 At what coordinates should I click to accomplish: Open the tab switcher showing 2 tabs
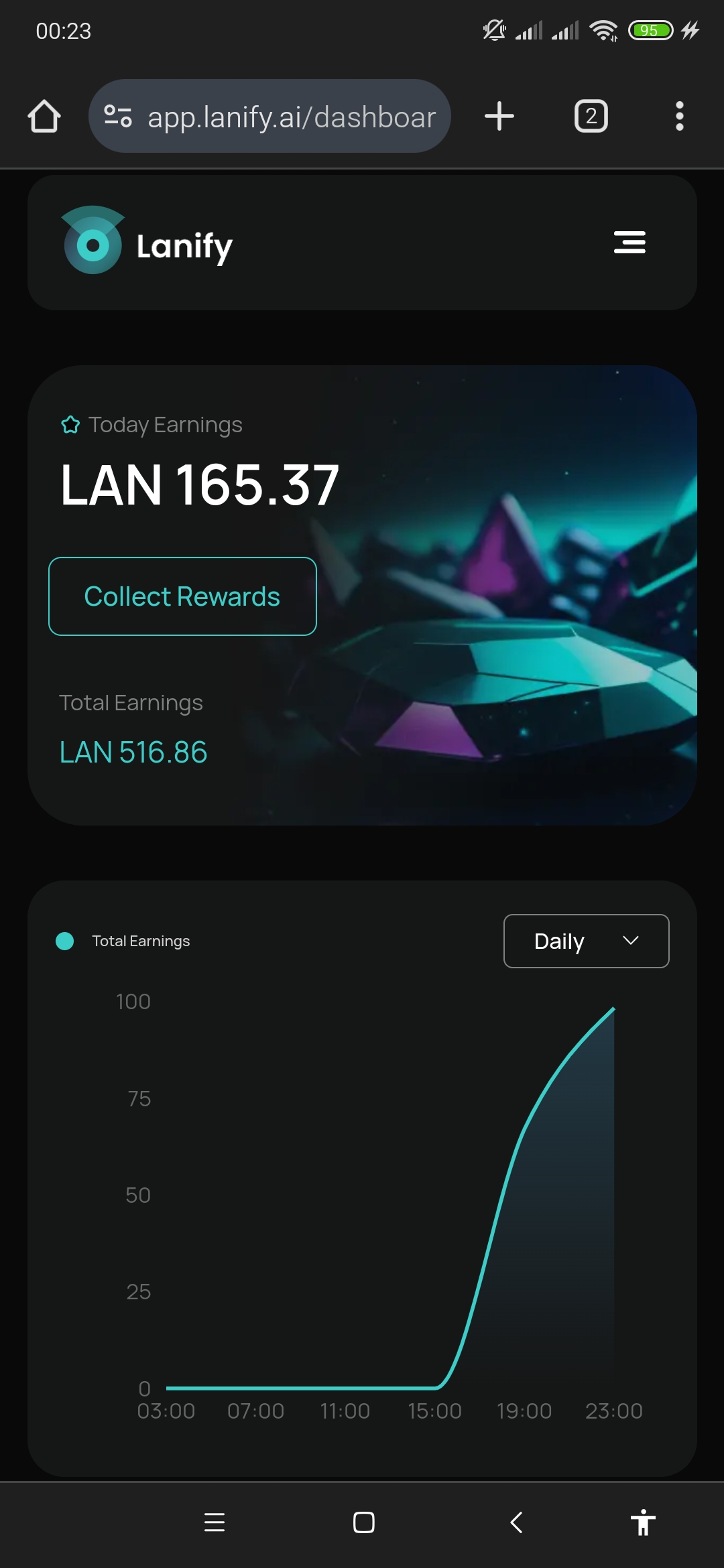tap(591, 117)
